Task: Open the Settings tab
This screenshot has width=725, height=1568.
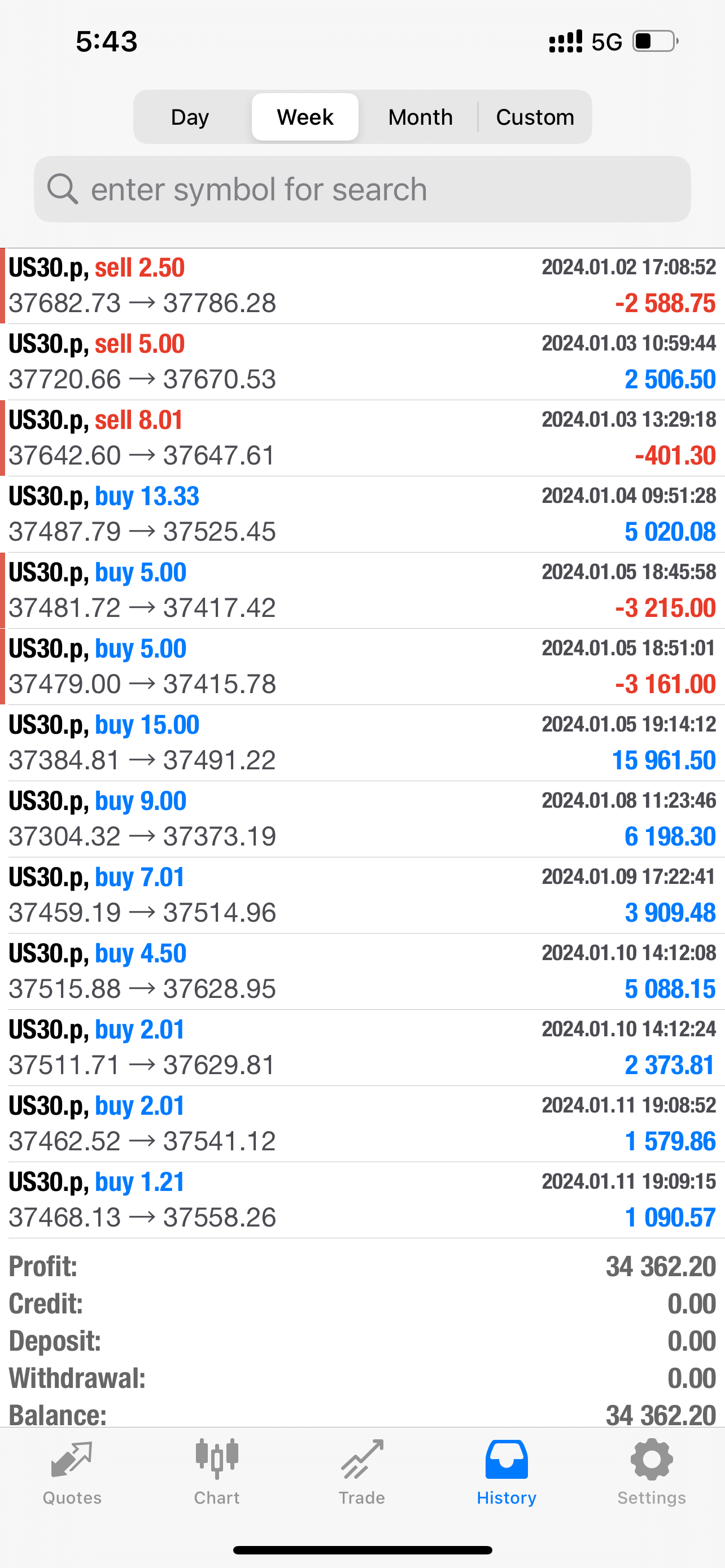Action: (652, 1472)
